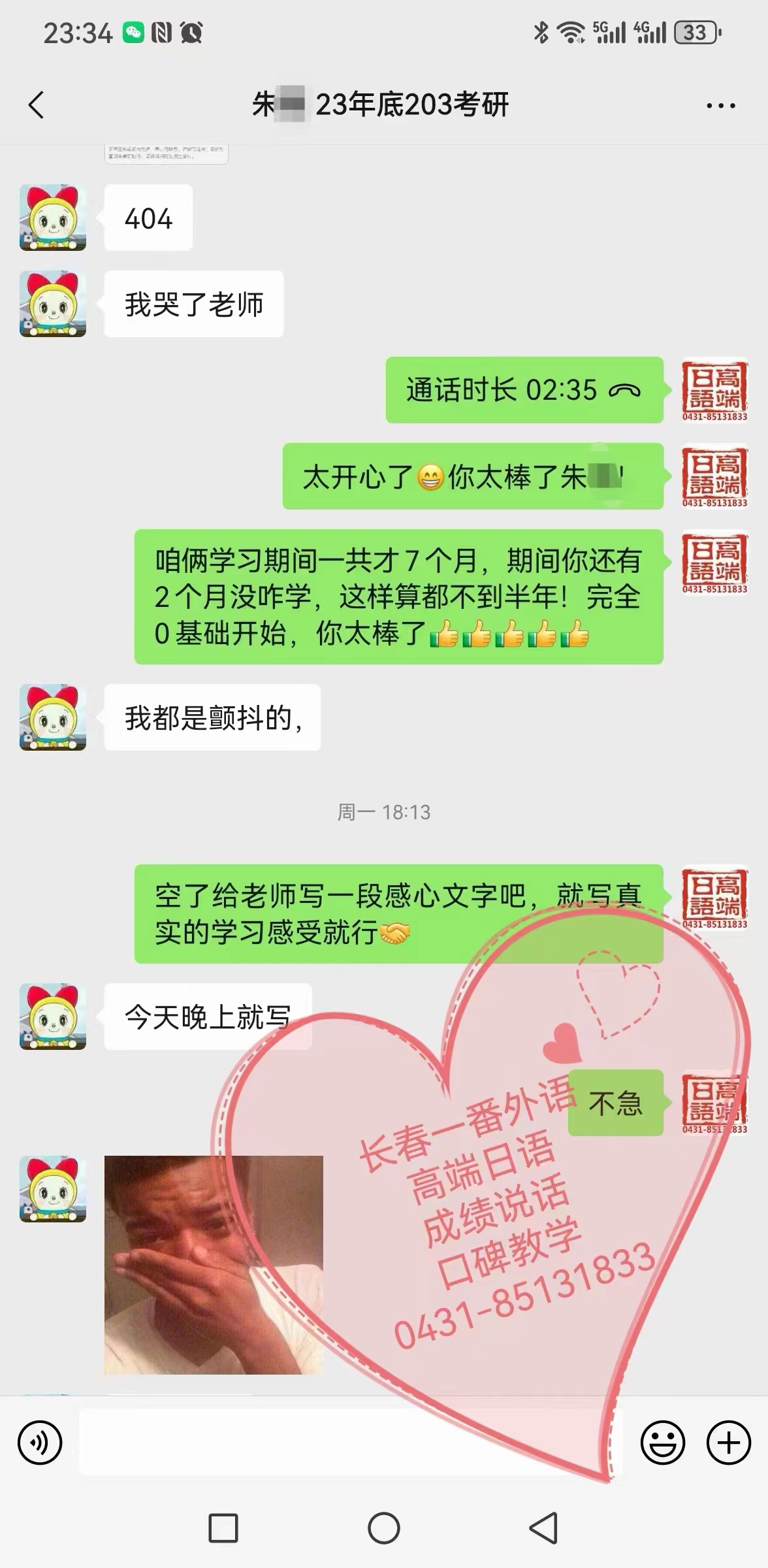View the crying man image message
The width and height of the screenshot is (768, 1568).
coord(214,1266)
